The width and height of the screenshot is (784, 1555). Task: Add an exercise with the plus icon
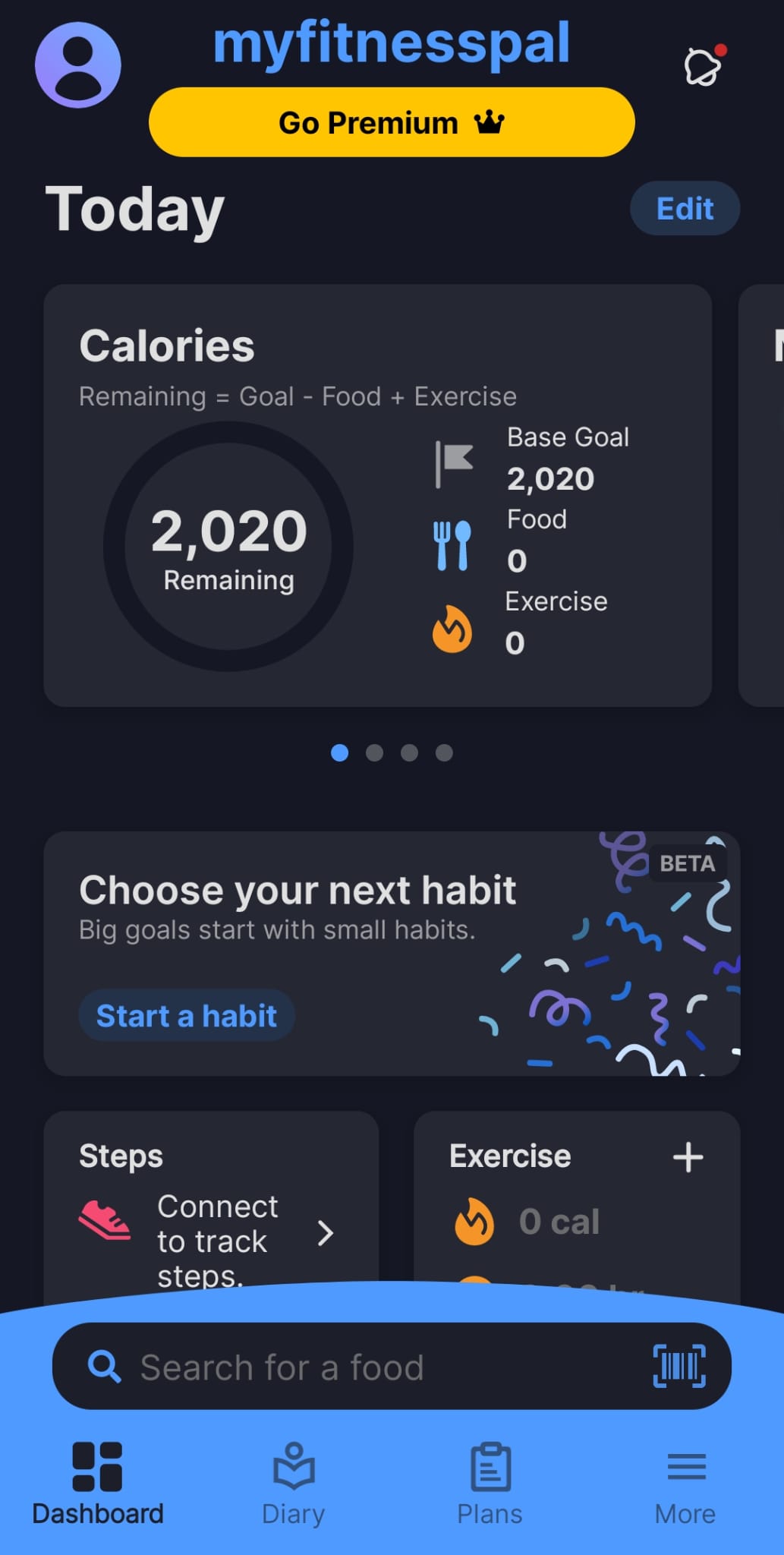(688, 1157)
